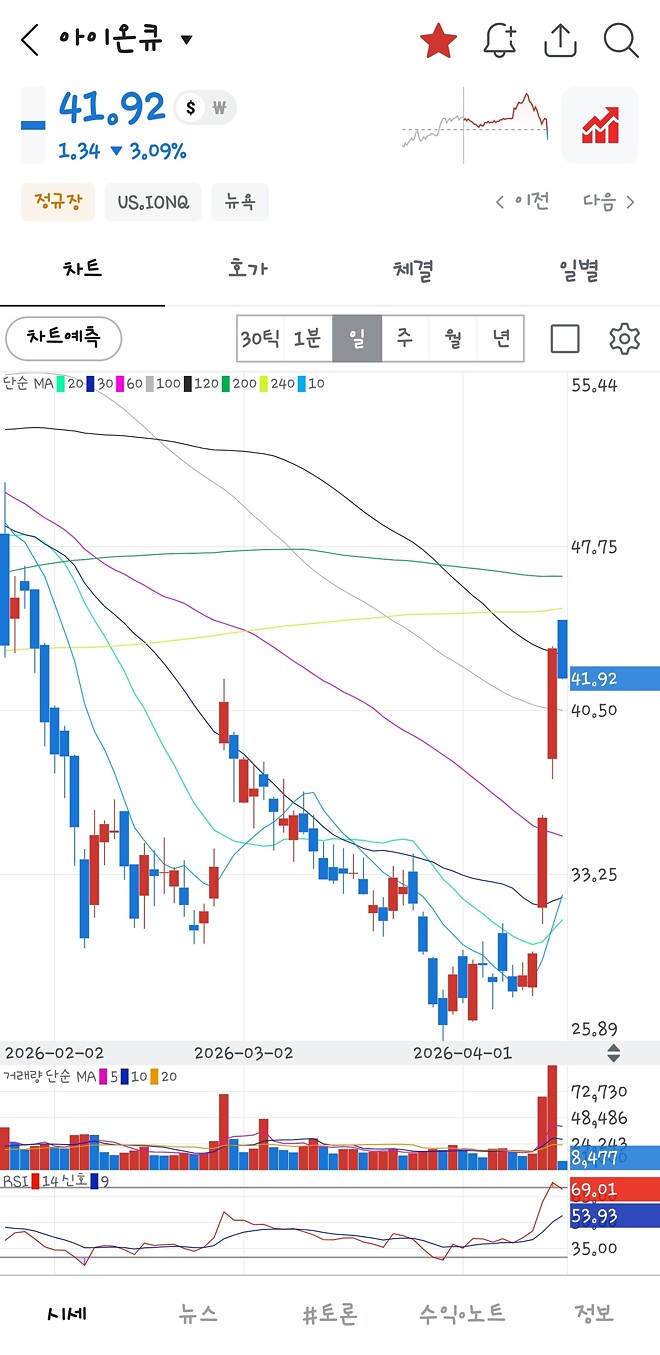Share this stock page
660x1355 pixels.
(x=560, y=41)
